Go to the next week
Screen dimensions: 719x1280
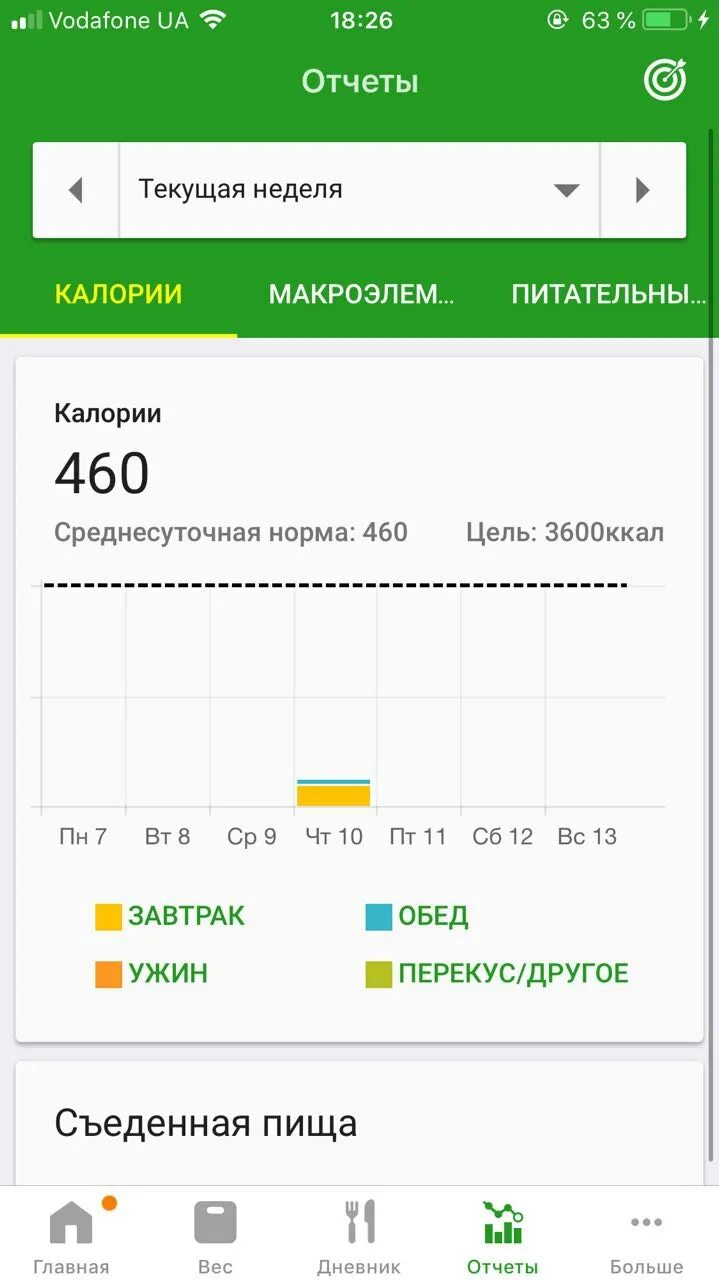[643, 190]
